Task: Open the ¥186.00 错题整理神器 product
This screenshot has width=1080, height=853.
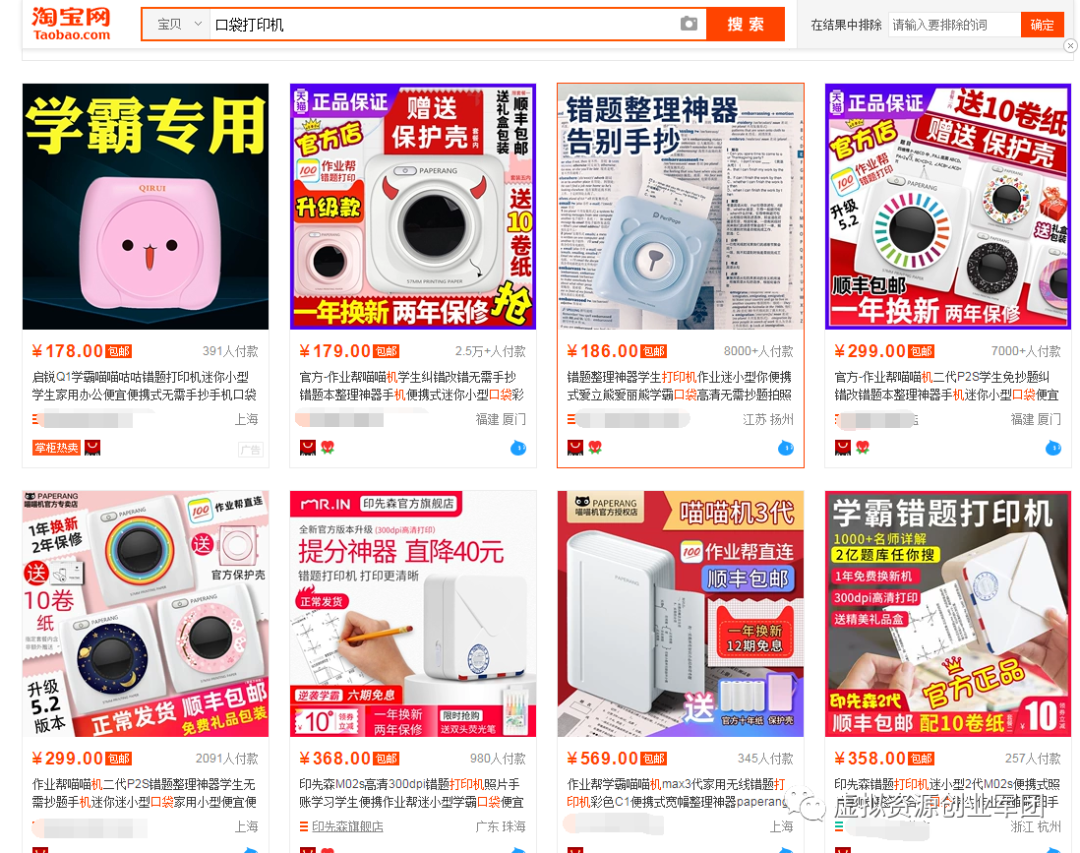Action: (x=680, y=207)
